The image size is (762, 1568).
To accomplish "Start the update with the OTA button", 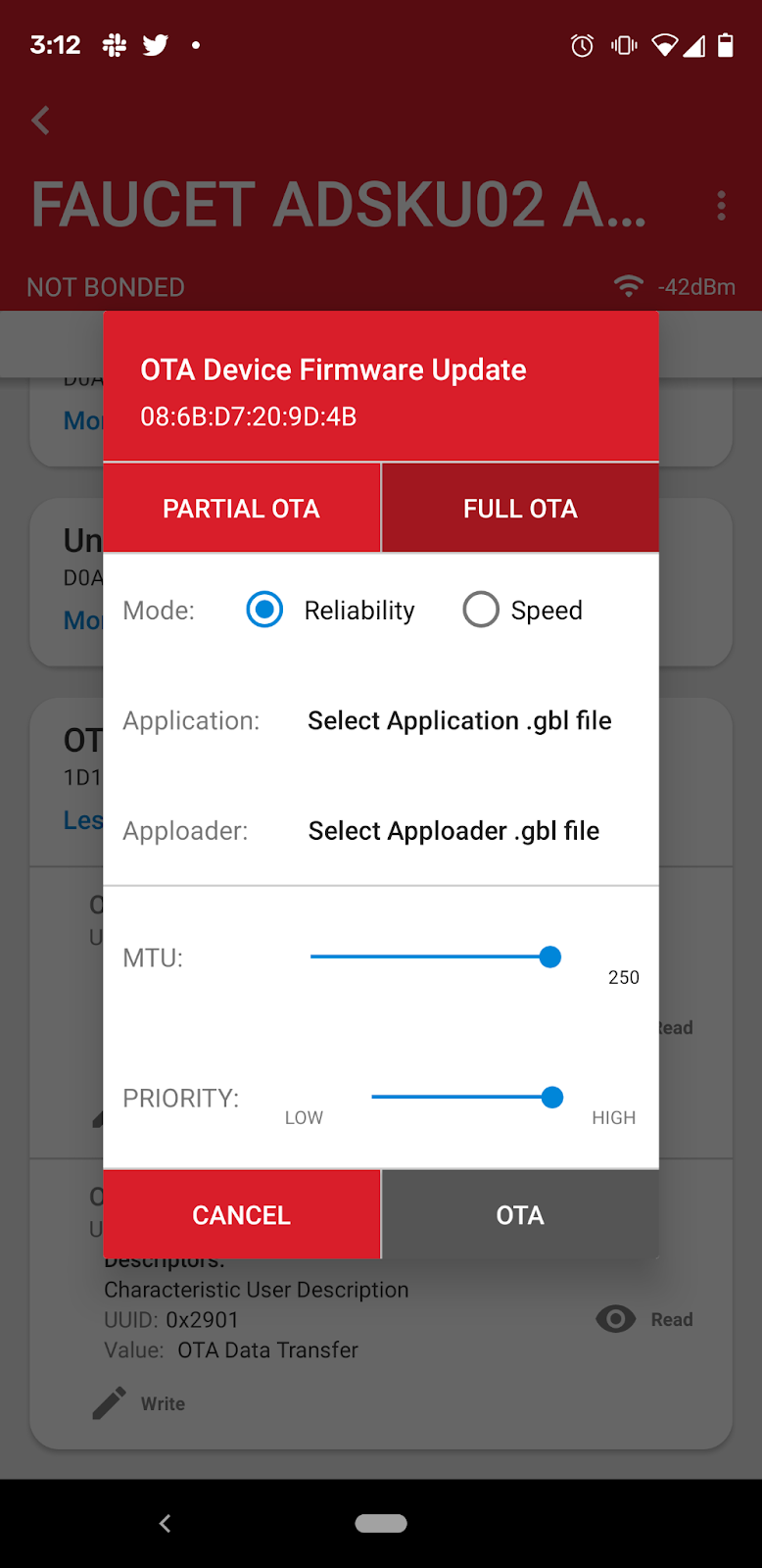I will pos(520,1215).
